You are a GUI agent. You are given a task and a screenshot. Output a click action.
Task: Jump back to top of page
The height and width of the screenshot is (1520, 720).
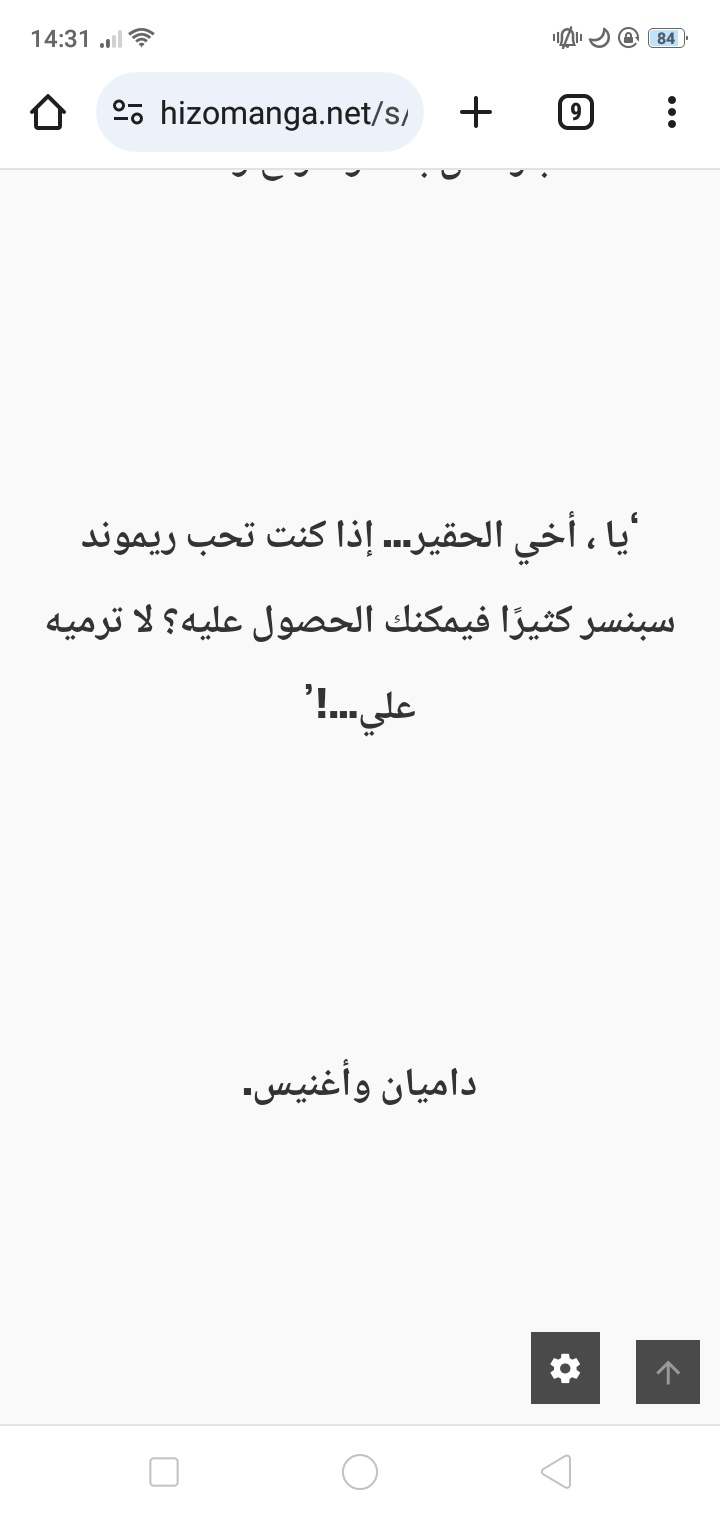[x=668, y=1372]
